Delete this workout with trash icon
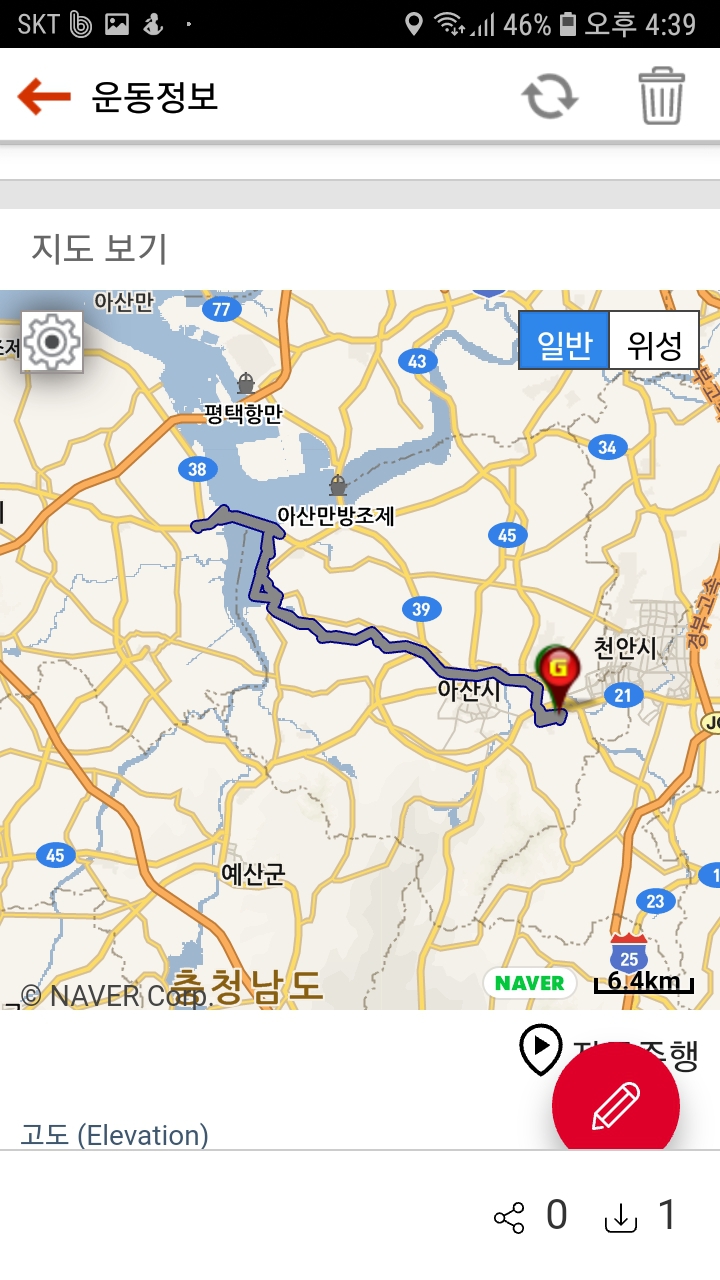Image resolution: width=720 pixels, height=1280 pixels. (661, 97)
